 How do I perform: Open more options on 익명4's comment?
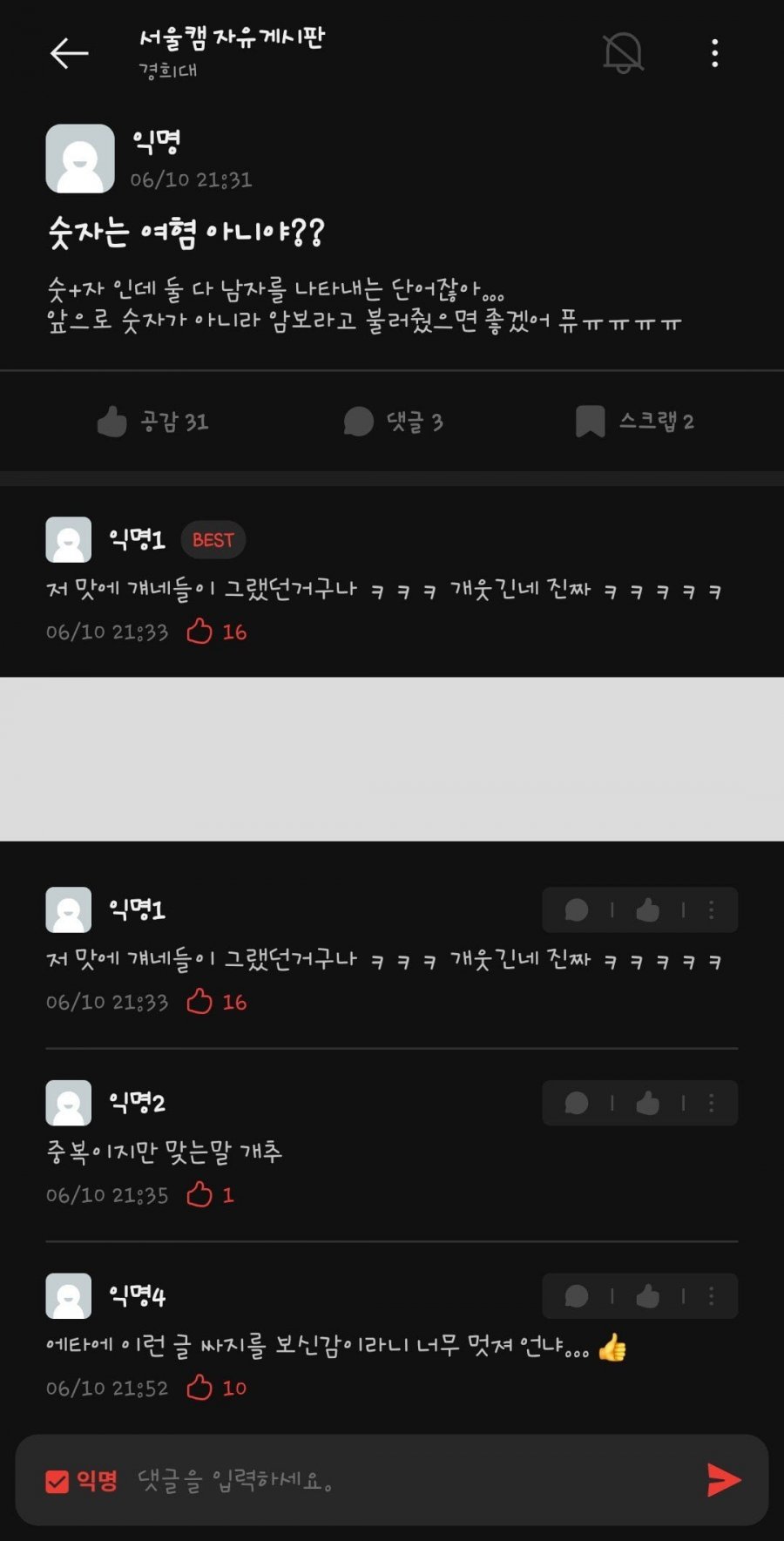[711, 1296]
